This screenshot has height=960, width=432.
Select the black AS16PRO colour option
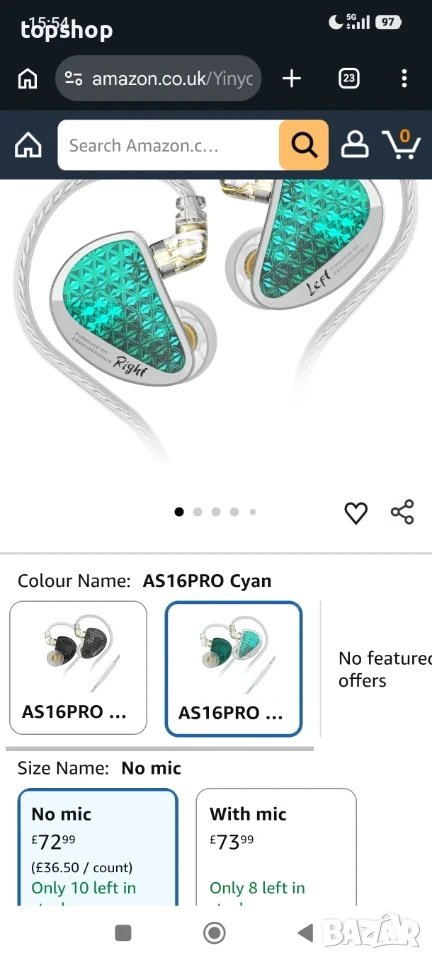pyautogui.click(x=78, y=668)
